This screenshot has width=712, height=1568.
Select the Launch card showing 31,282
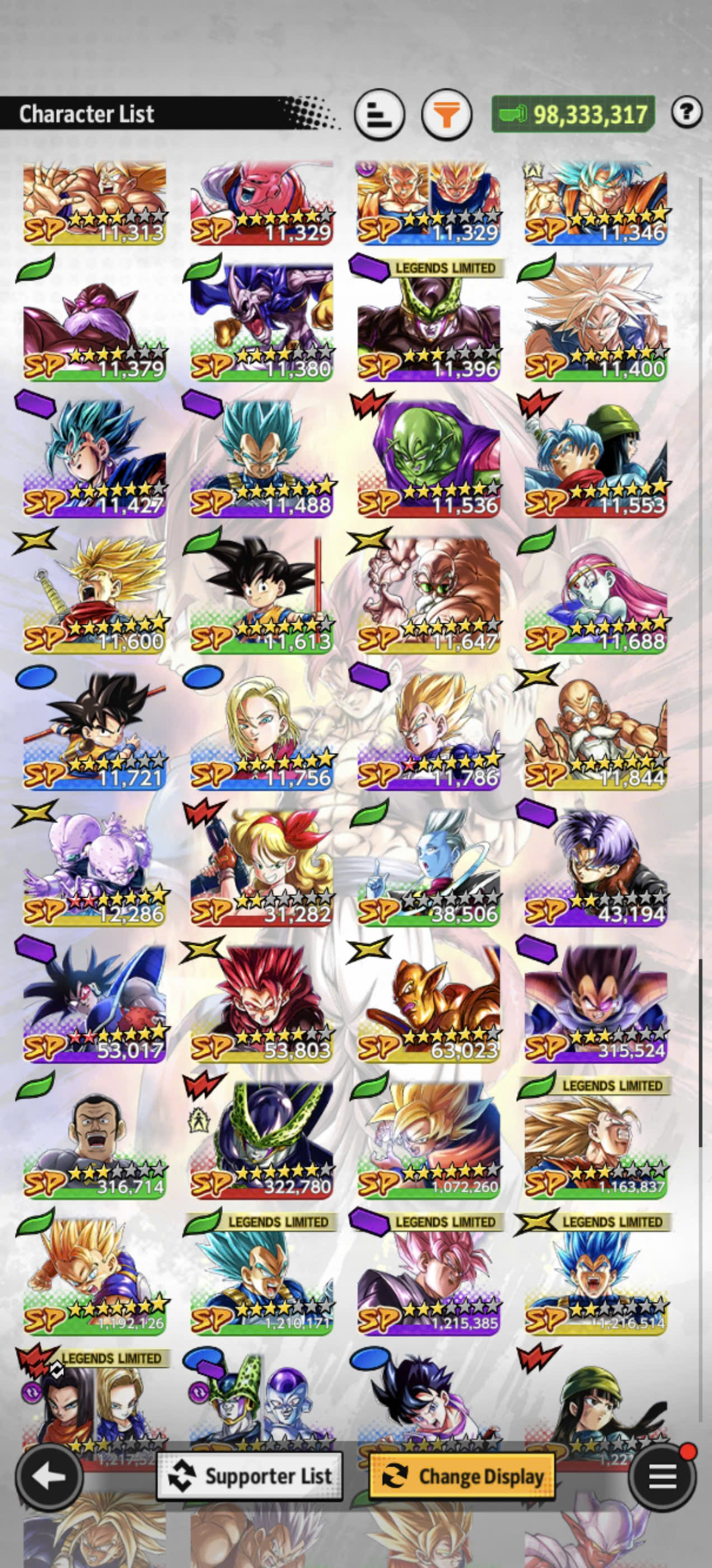pyautogui.click(x=261, y=869)
